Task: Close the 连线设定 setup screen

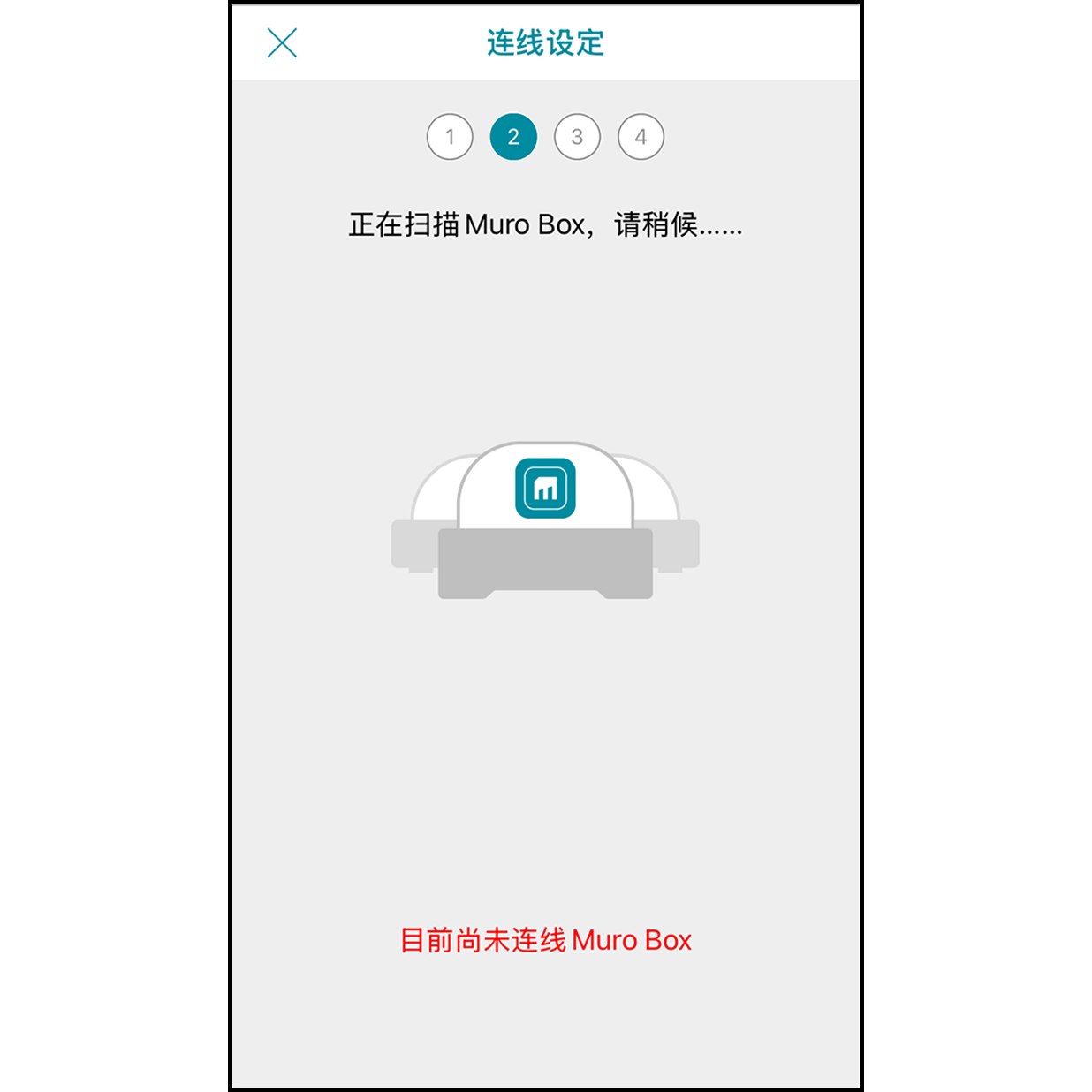Action: [x=282, y=42]
